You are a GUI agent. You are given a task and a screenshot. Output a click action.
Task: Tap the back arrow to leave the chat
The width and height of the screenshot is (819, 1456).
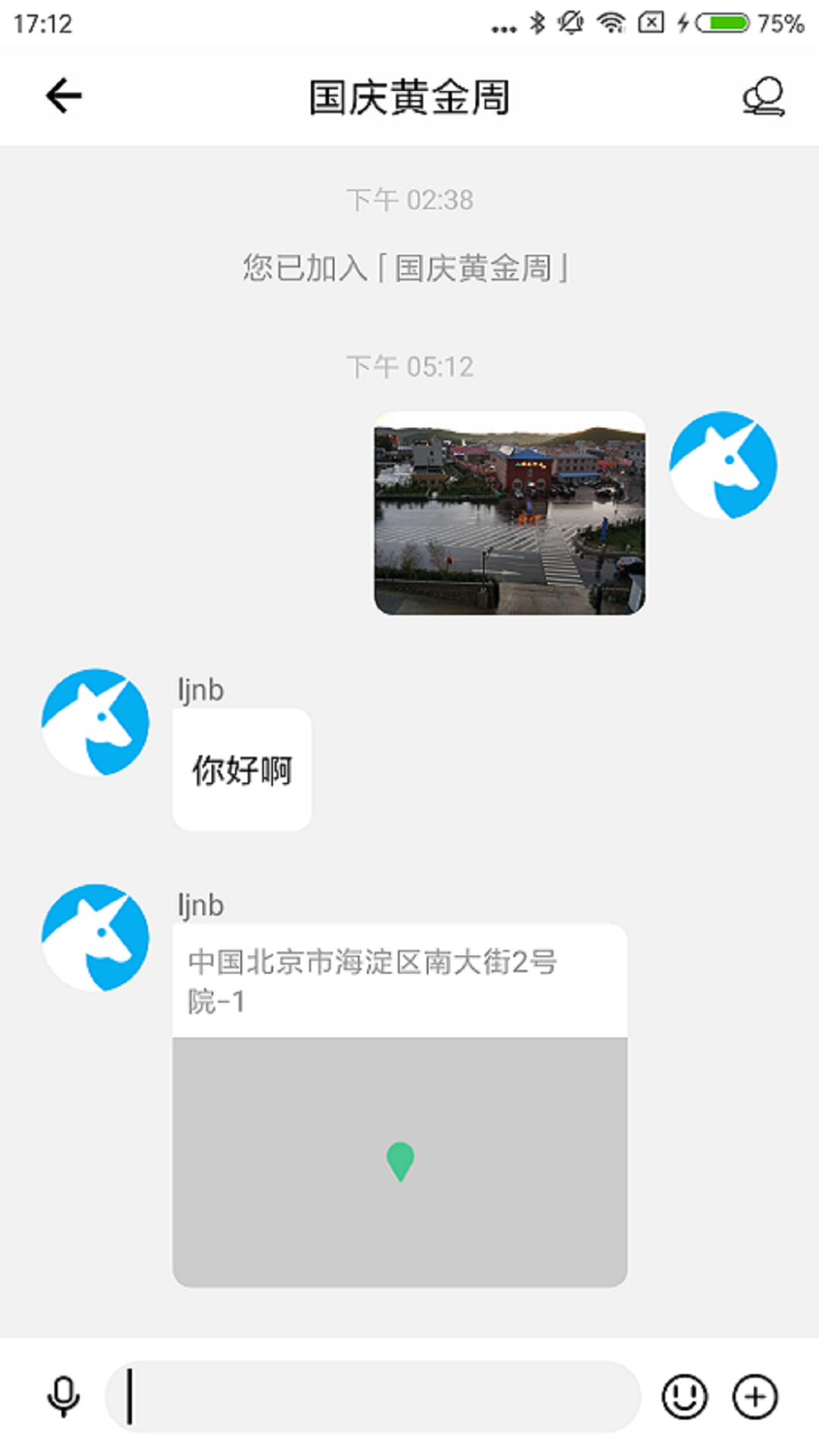pos(64,94)
